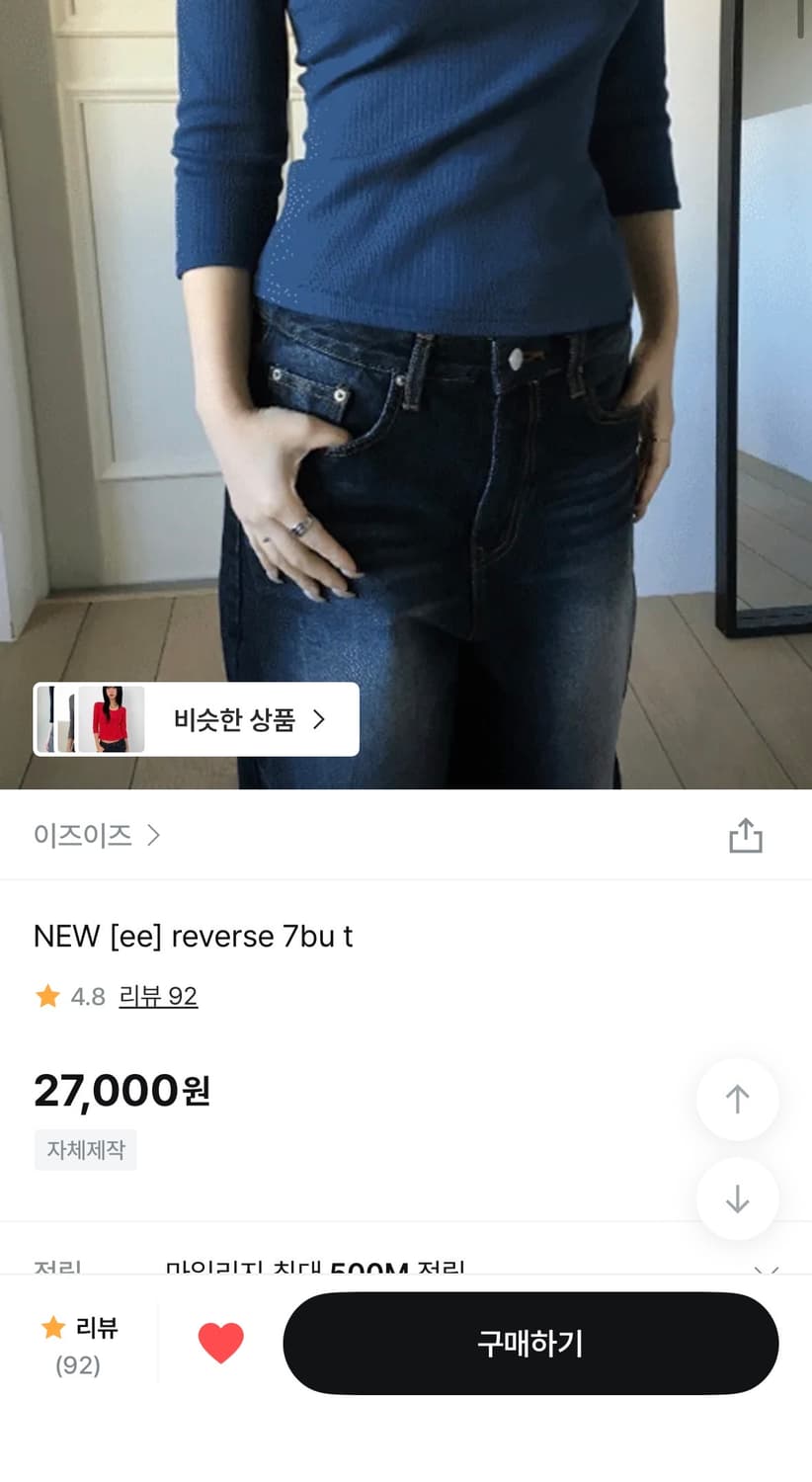
Task: Tap the chevron inside 비슷한 상품 button
Action: tap(318, 720)
